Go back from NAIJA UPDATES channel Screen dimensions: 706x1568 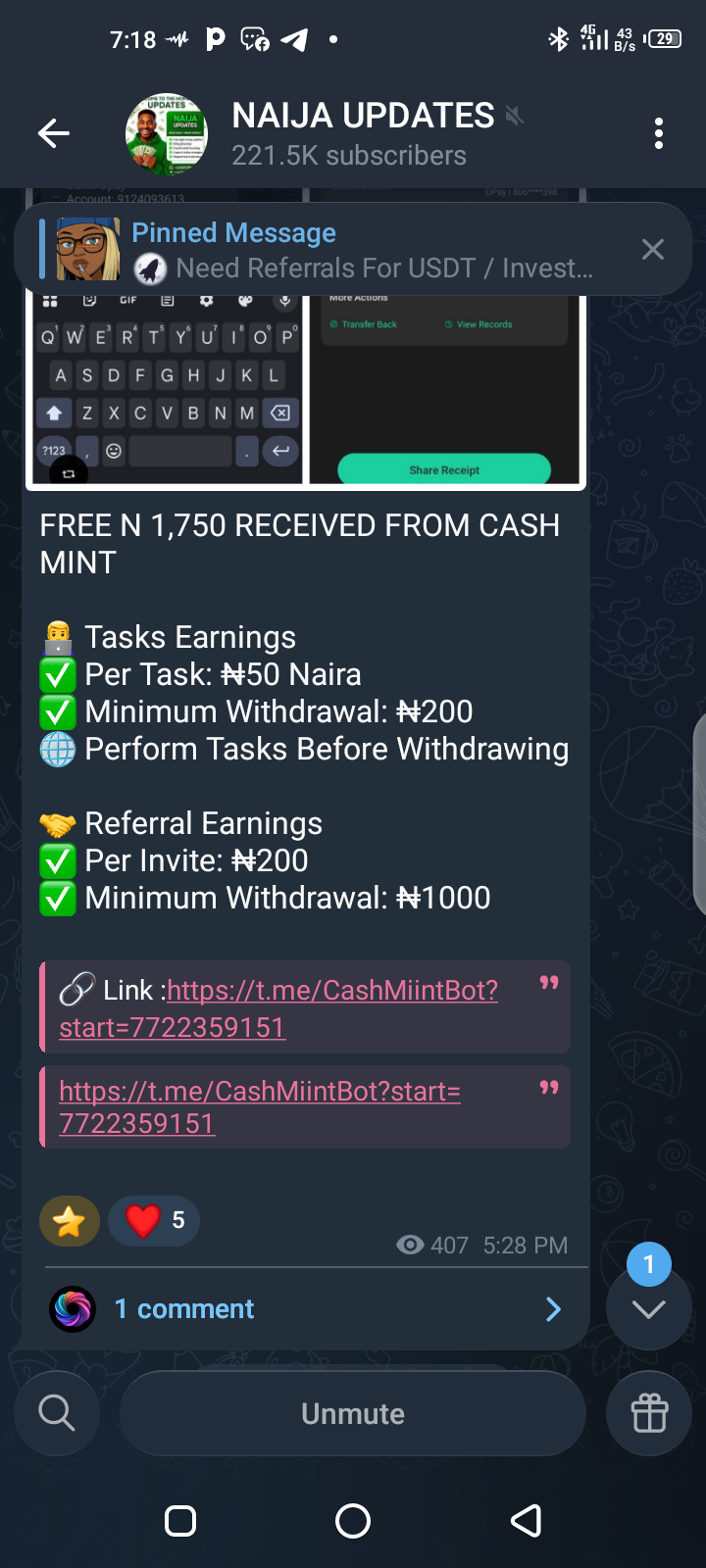[54, 133]
